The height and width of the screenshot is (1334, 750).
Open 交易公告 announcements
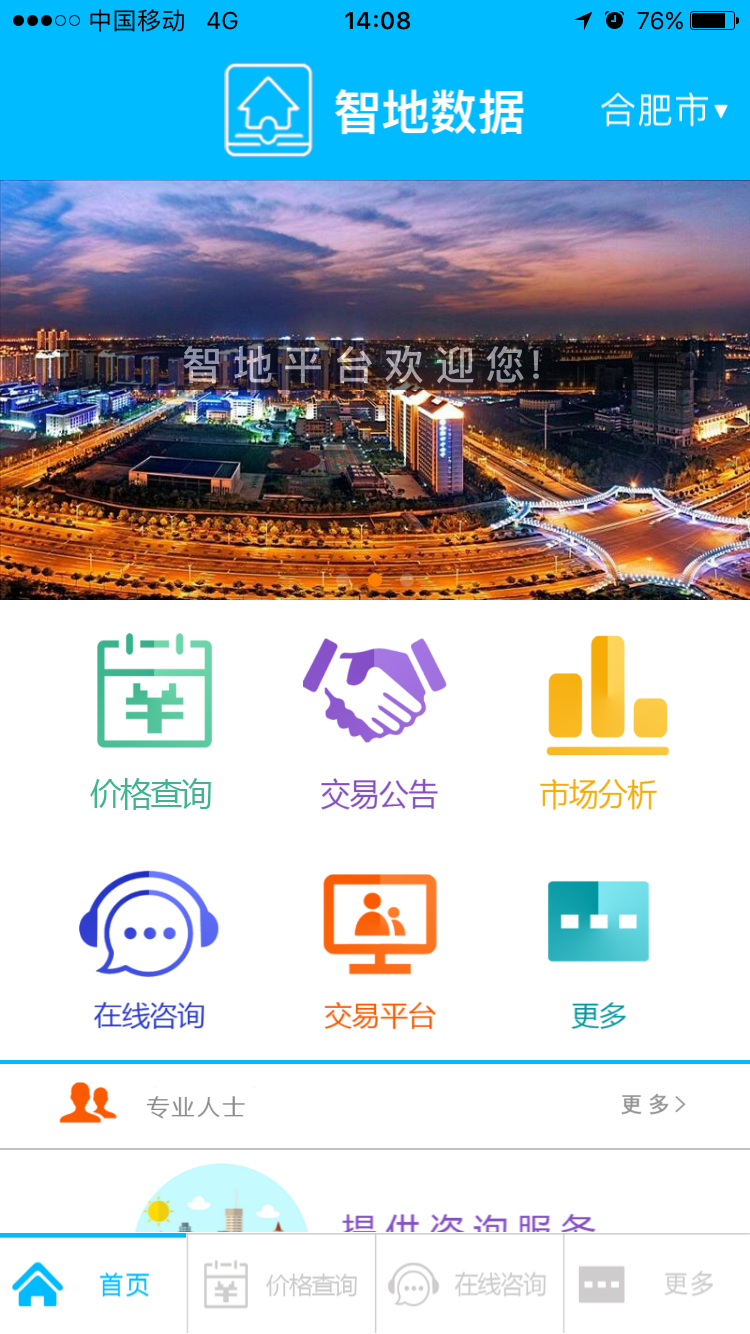(378, 722)
